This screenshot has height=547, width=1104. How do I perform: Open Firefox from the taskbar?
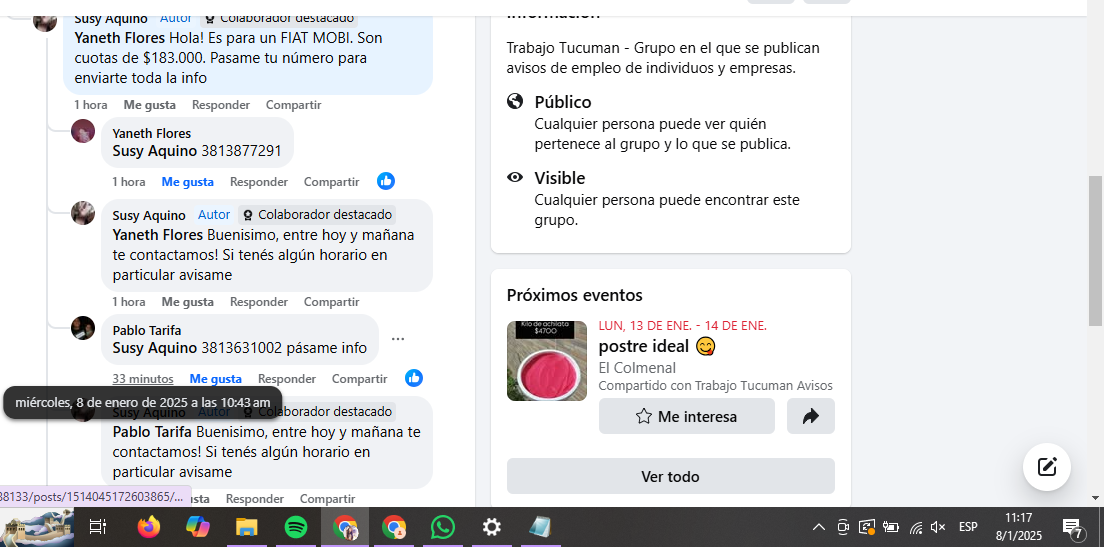pyautogui.click(x=149, y=527)
